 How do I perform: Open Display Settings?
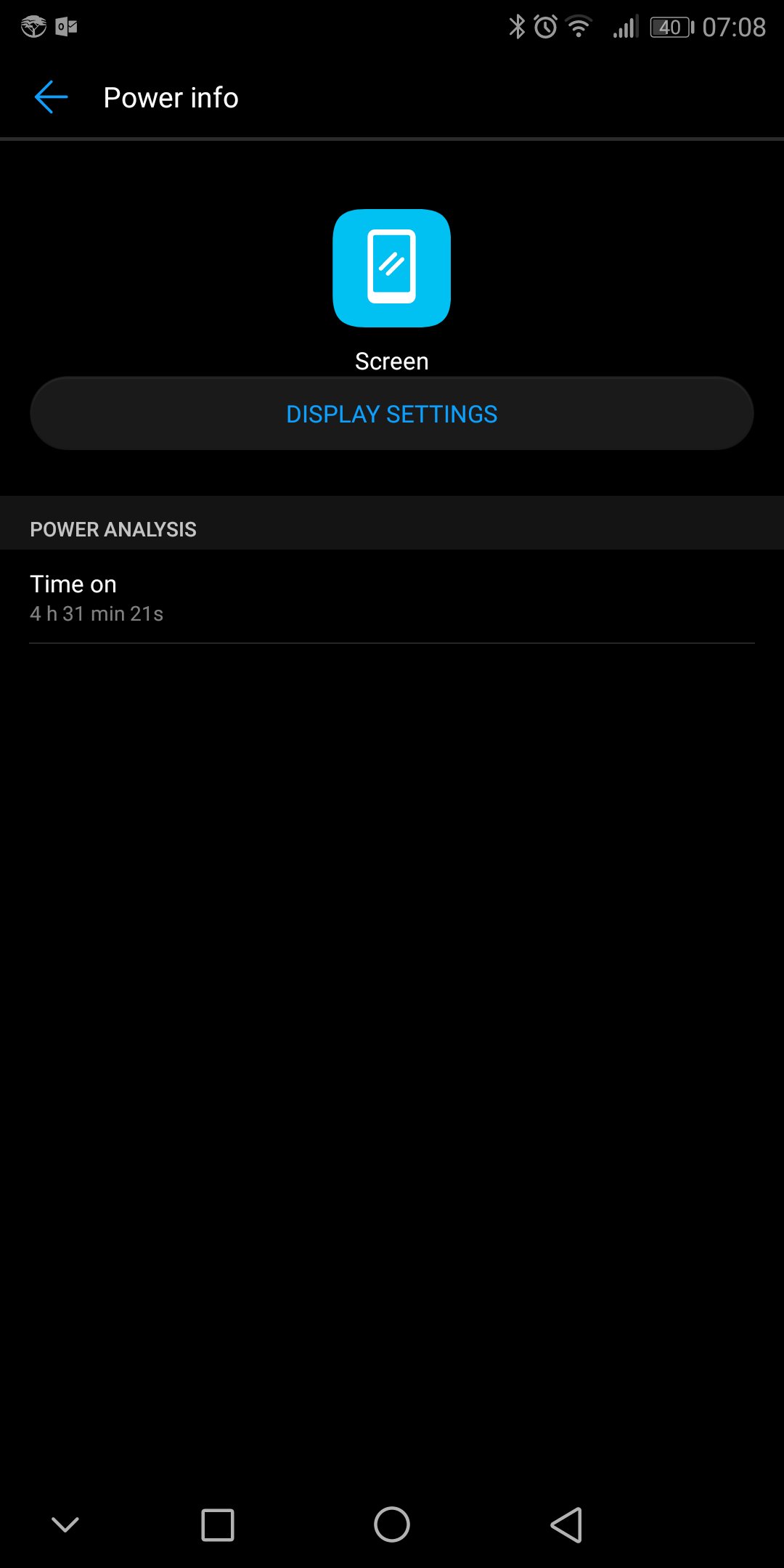click(392, 414)
